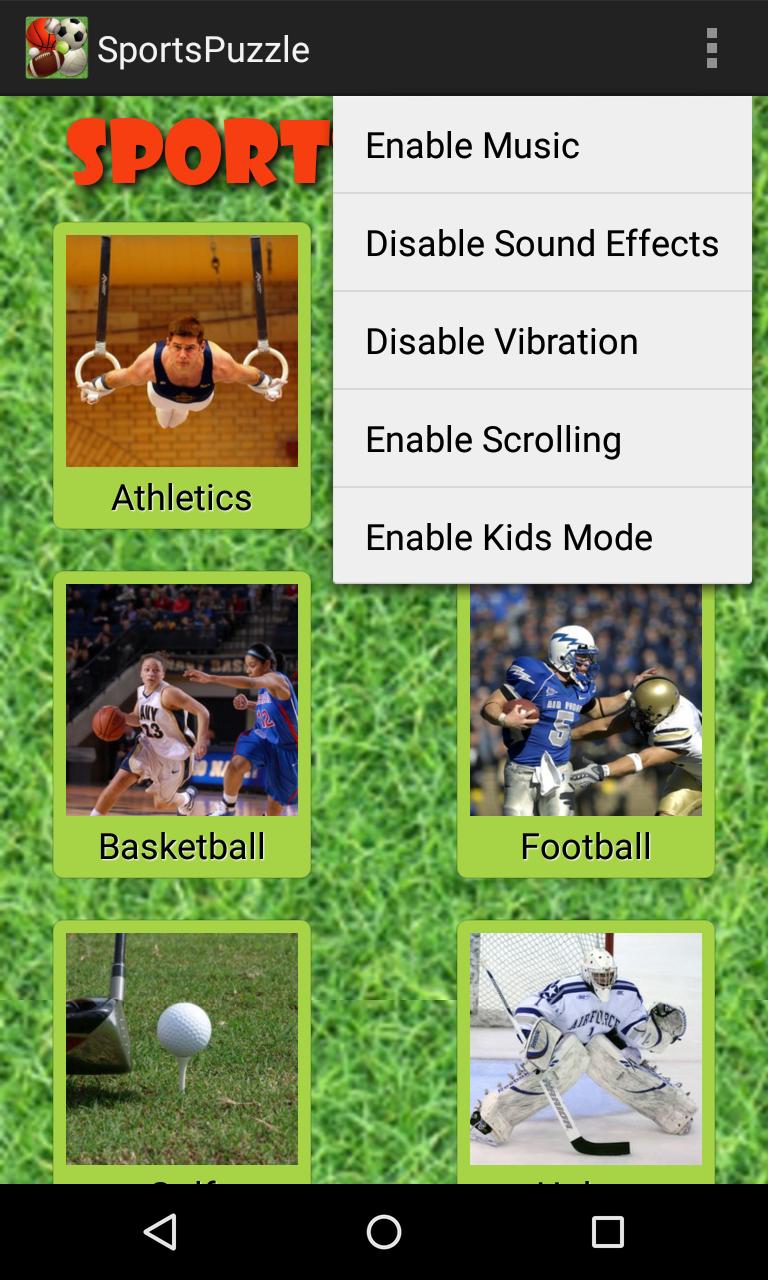Disable Vibration via the menu option
The height and width of the screenshot is (1280, 768).
tap(541, 341)
